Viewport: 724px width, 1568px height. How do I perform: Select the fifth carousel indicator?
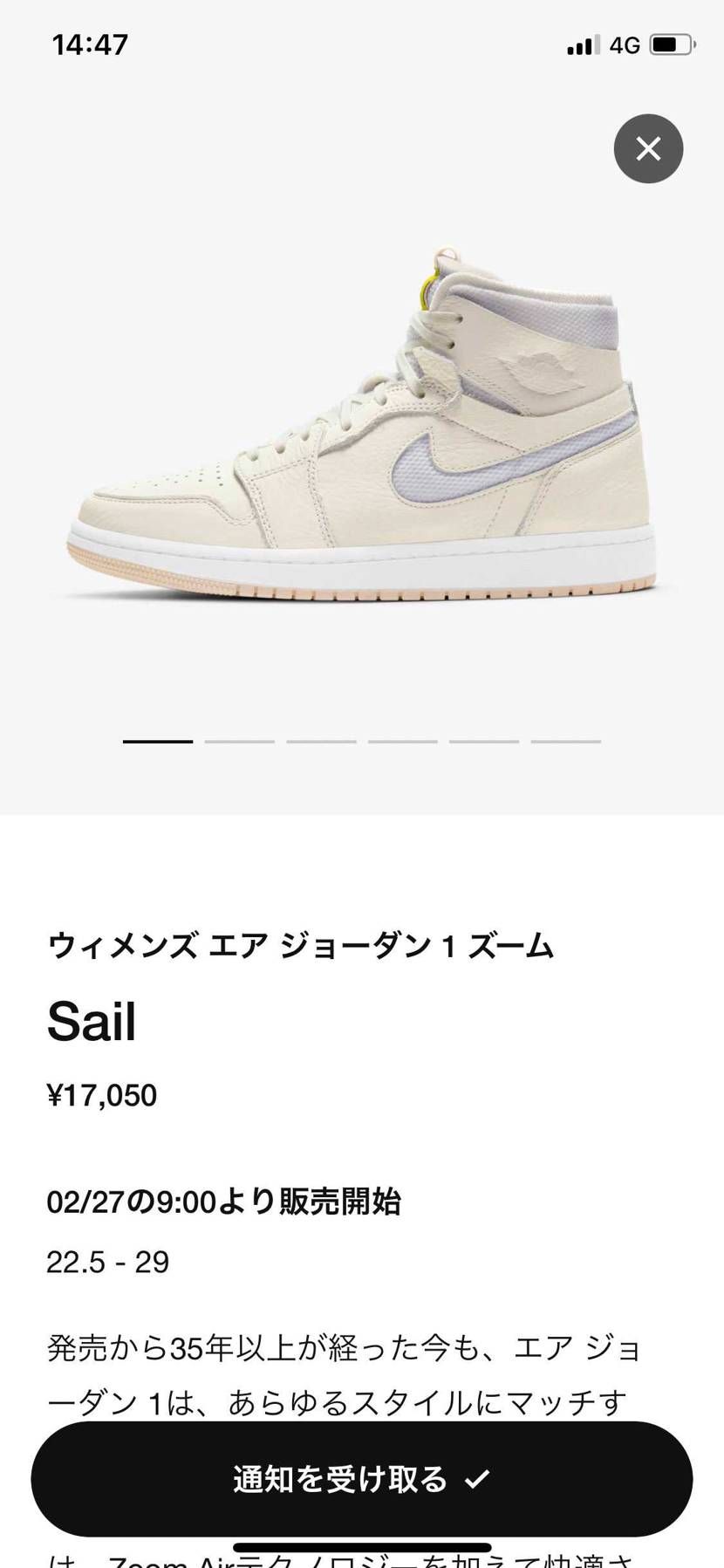pyautogui.click(x=484, y=741)
